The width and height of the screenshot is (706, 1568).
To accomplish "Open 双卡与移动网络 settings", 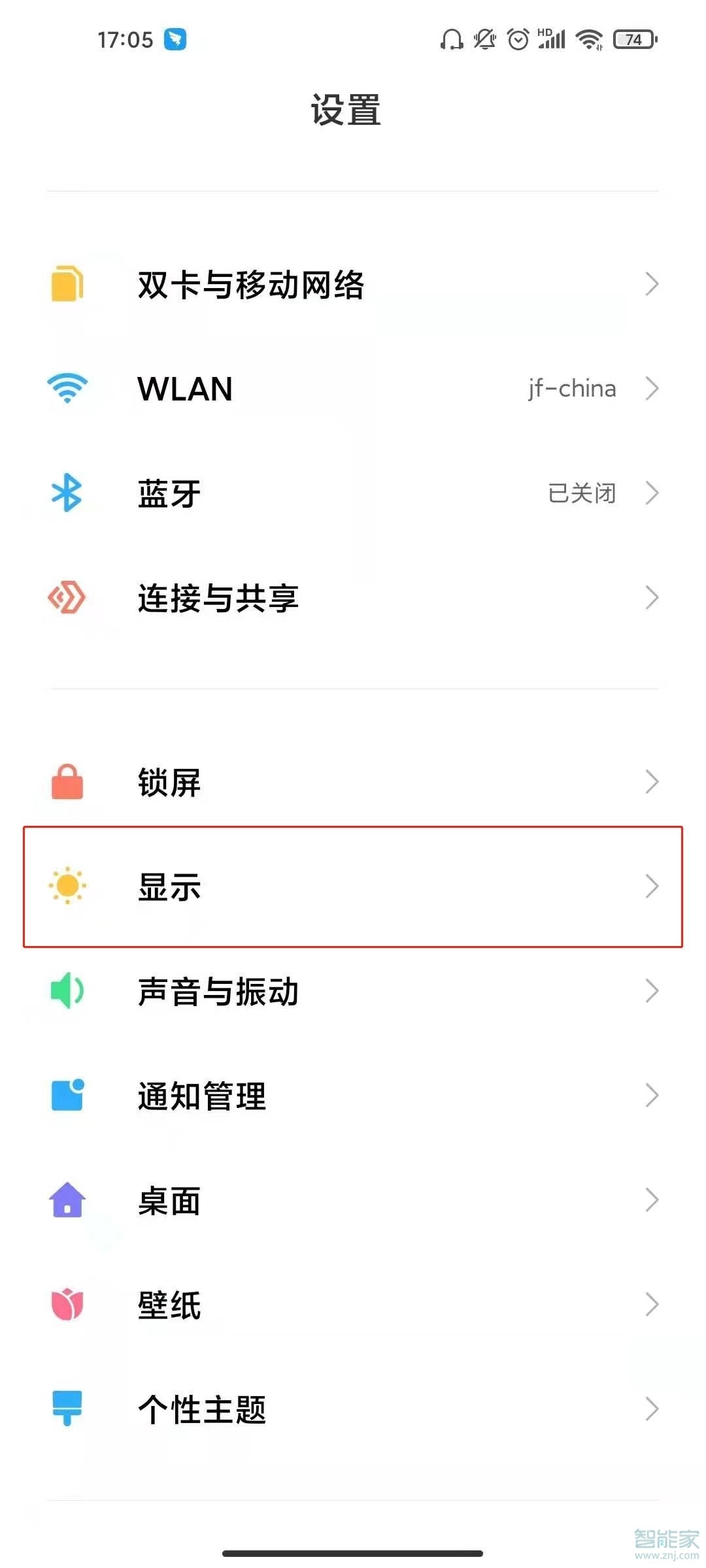I will tap(353, 284).
